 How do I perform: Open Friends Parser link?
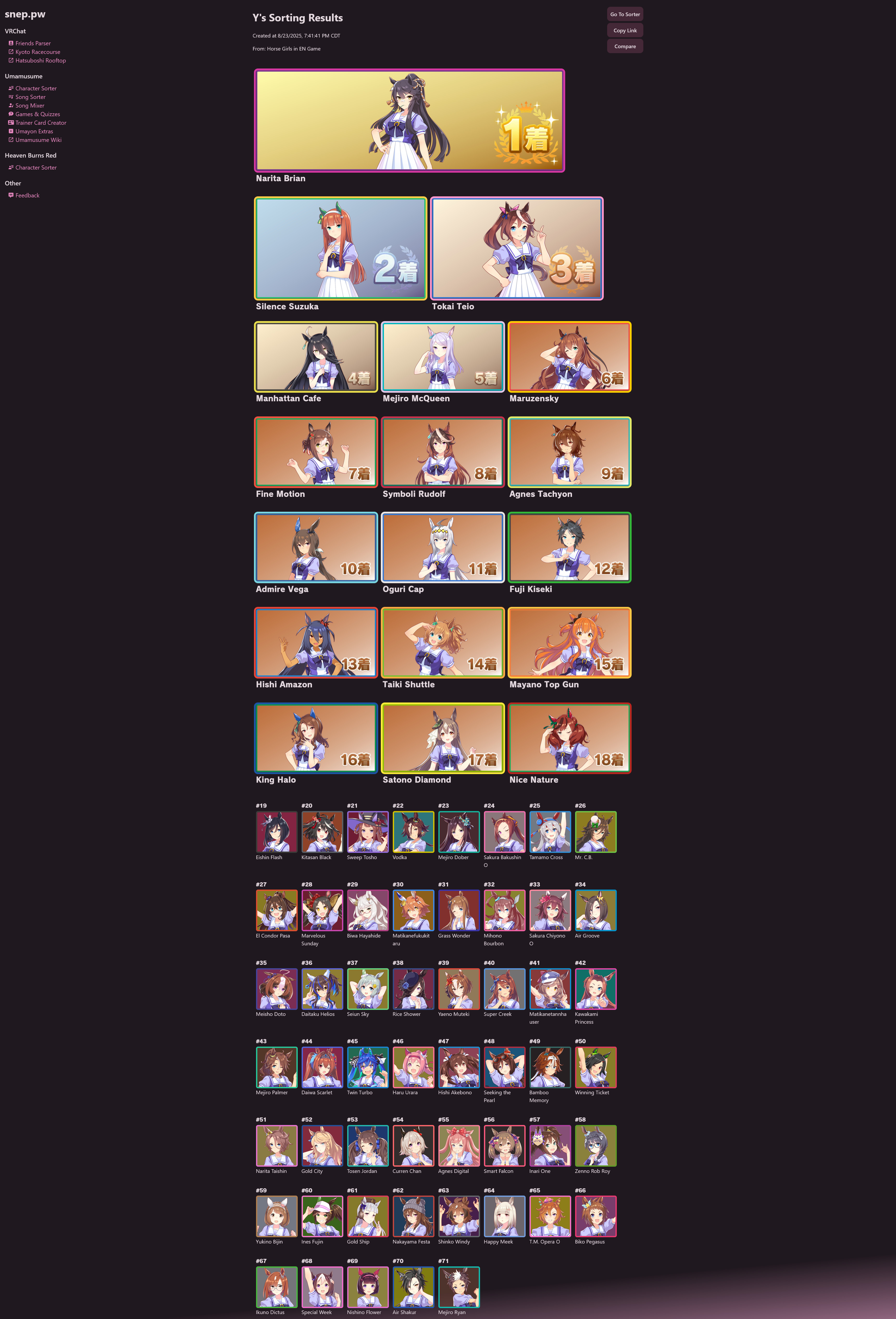32,43
